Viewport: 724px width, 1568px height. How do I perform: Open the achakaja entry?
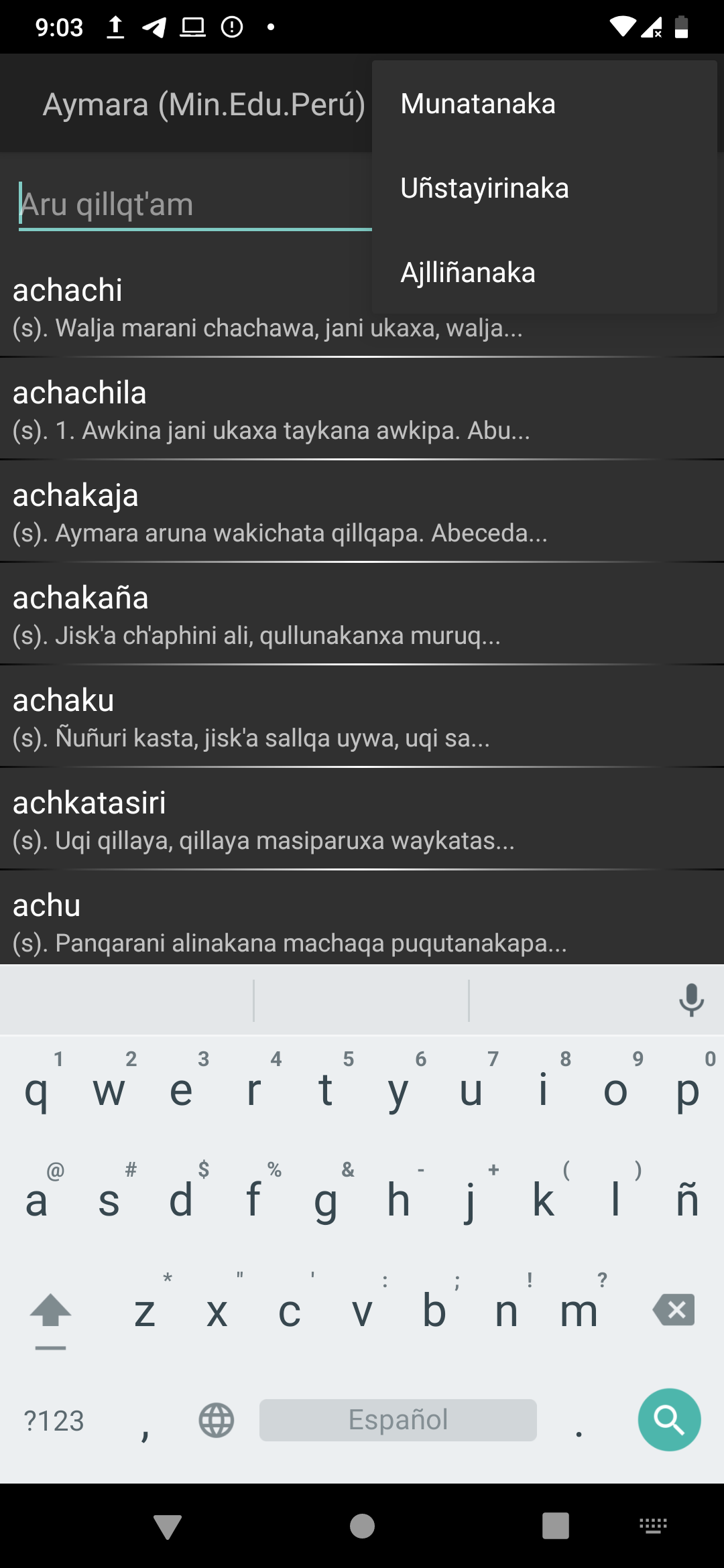(x=362, y=511)
